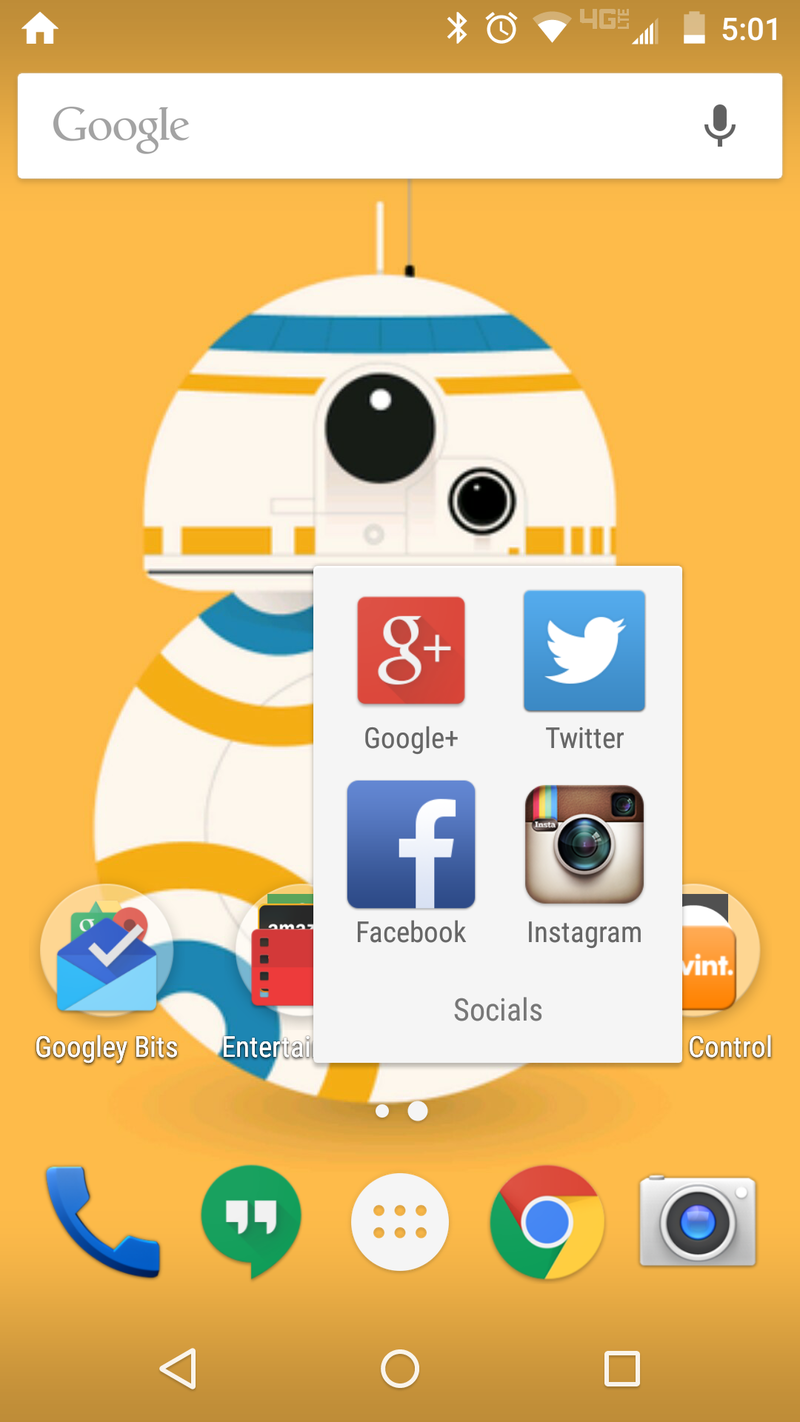Start voice search with the microphone
The width and height of the screenshot is (800, 1422).
(x=719, y=127)
